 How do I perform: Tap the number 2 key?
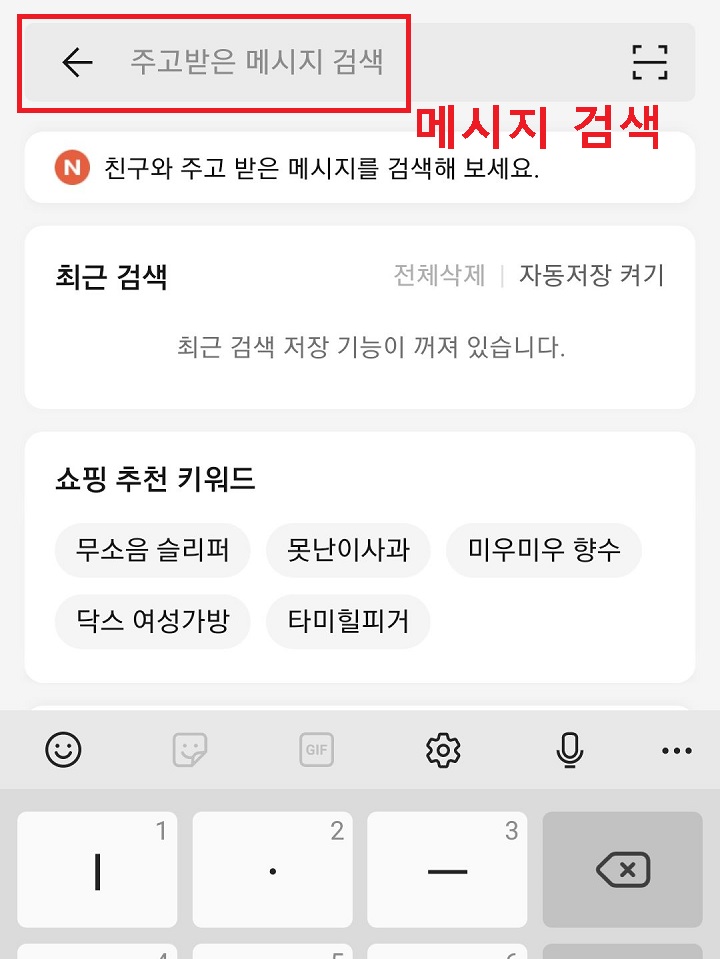[271, 868]
